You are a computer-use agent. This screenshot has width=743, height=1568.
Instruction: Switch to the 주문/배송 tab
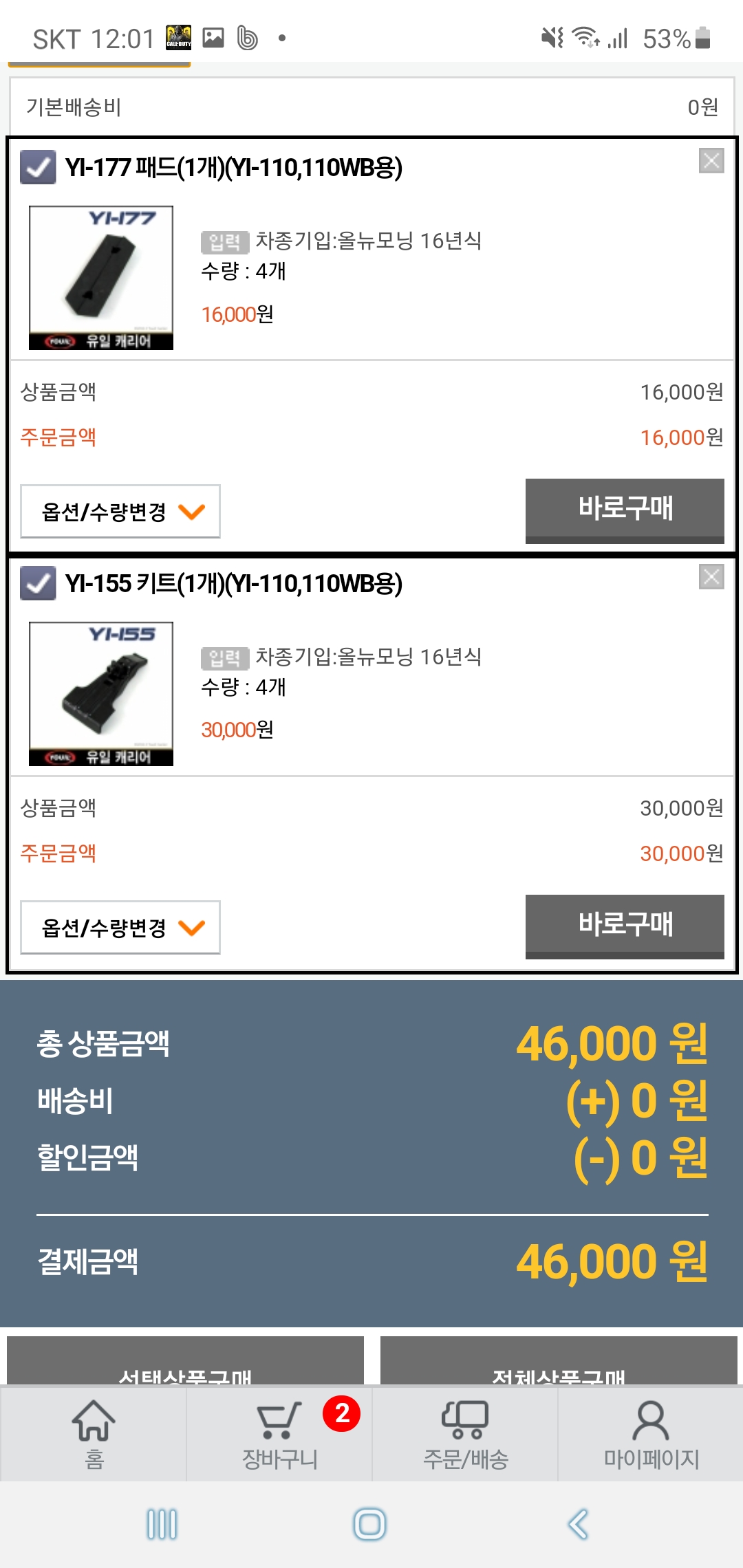465,1435
